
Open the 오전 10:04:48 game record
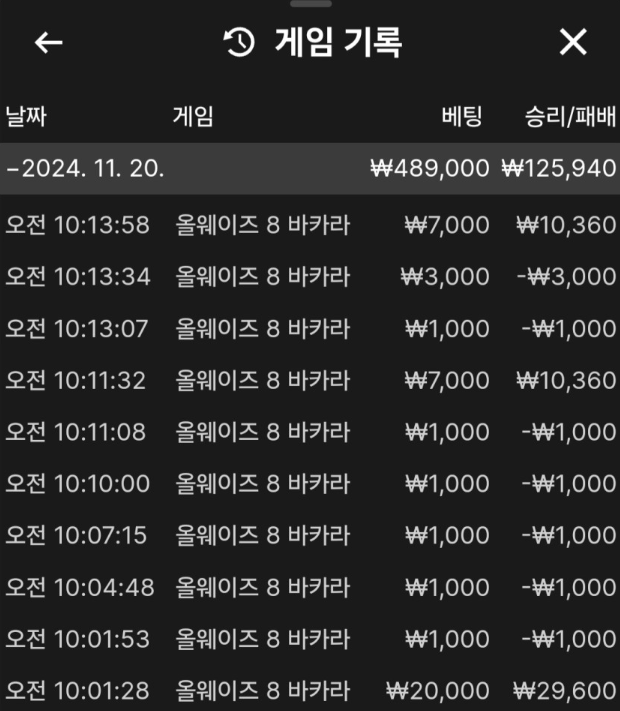(310, 588)
